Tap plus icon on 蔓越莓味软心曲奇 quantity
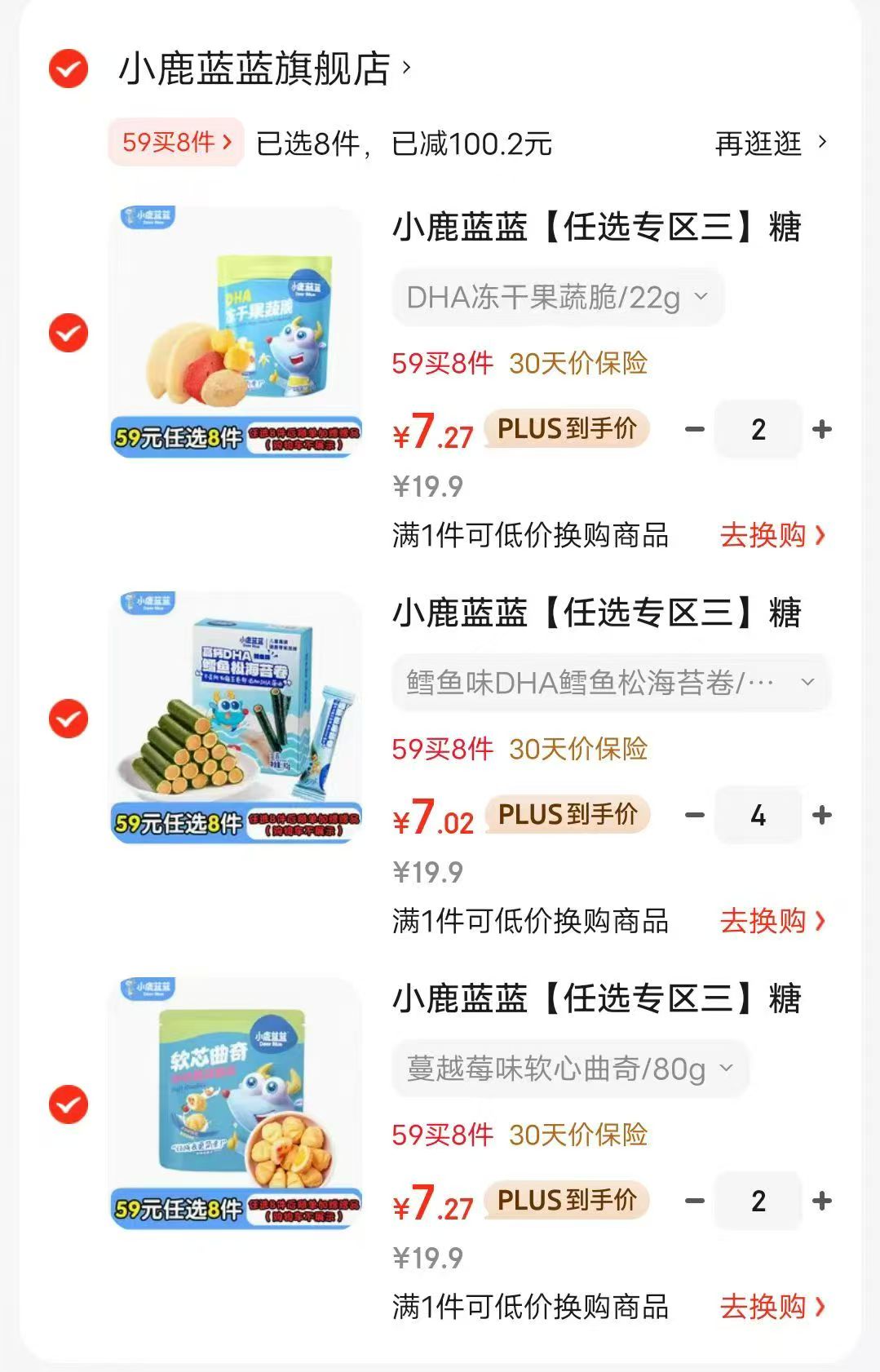Image resolution: width=880 pixels, height=1372 pixels. point(820,1200)
